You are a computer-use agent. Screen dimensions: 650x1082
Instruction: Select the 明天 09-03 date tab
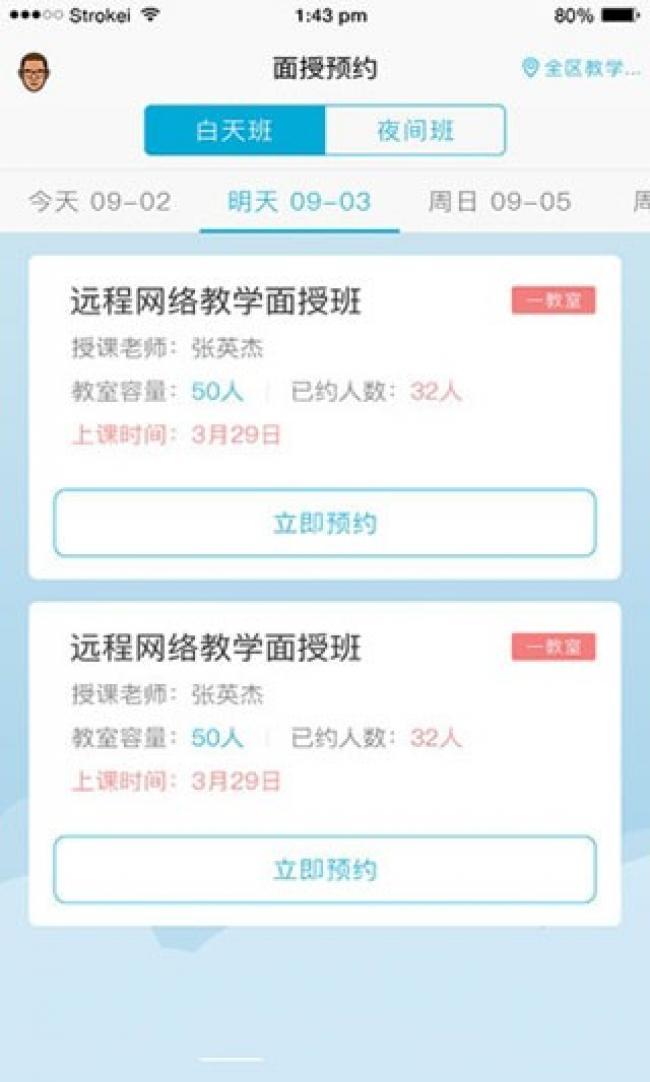point(299,202)
